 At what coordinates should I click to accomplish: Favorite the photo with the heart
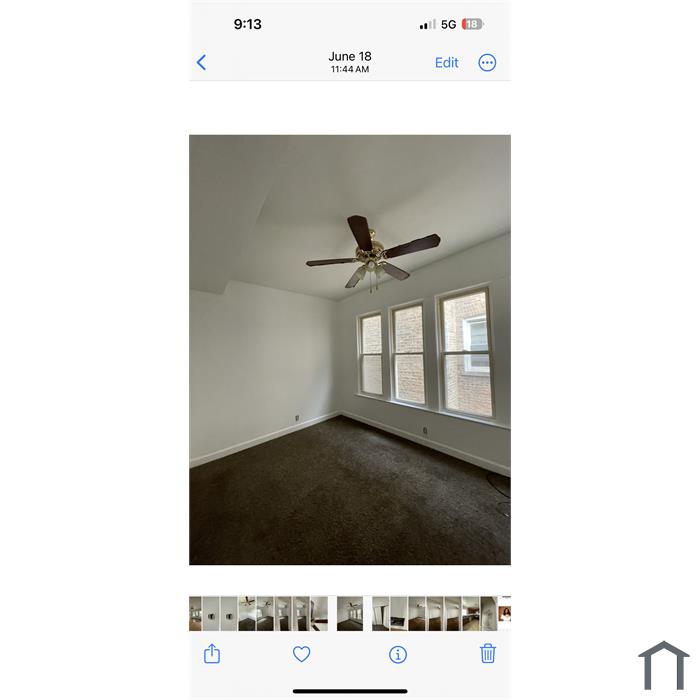[x=301, y=654]
